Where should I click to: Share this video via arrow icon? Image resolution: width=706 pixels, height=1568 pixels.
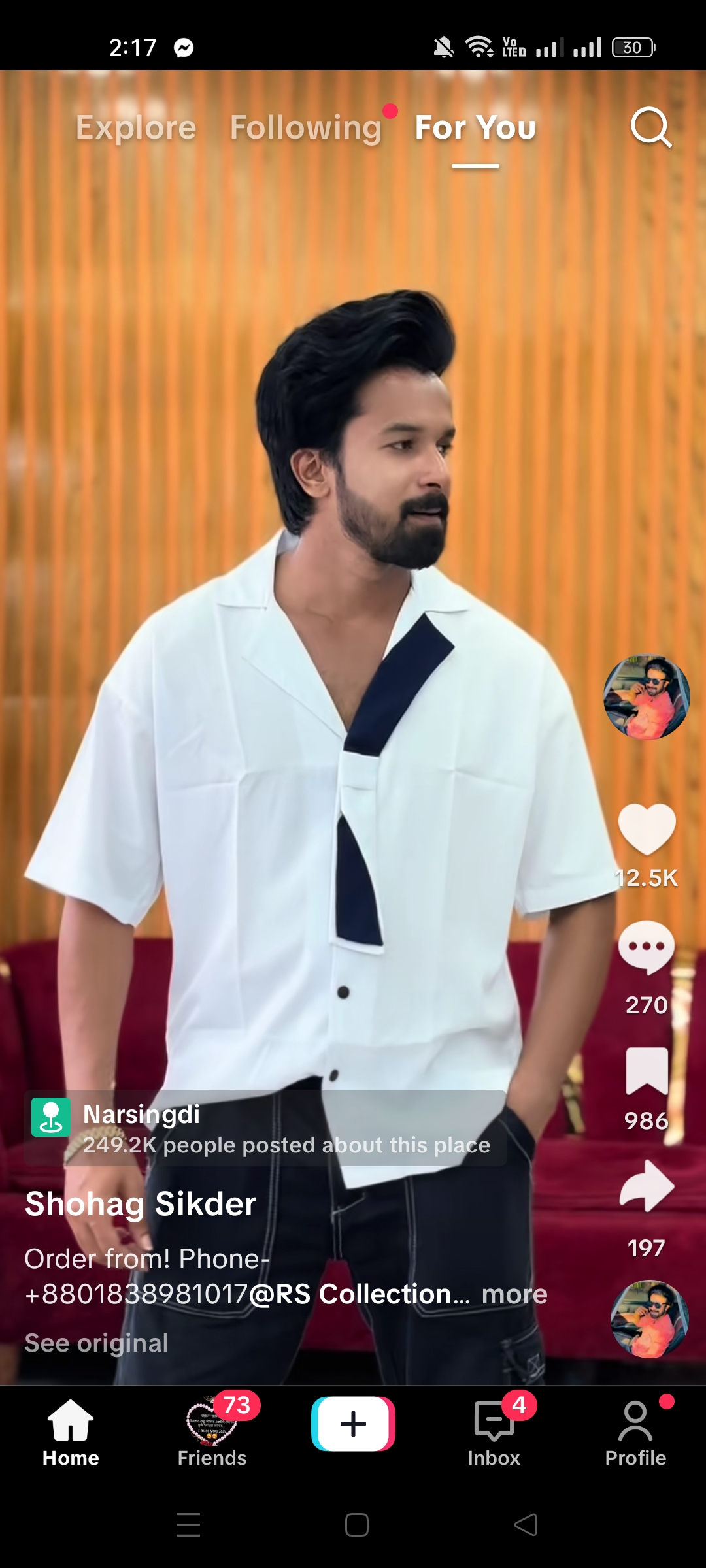point(647,1186)
